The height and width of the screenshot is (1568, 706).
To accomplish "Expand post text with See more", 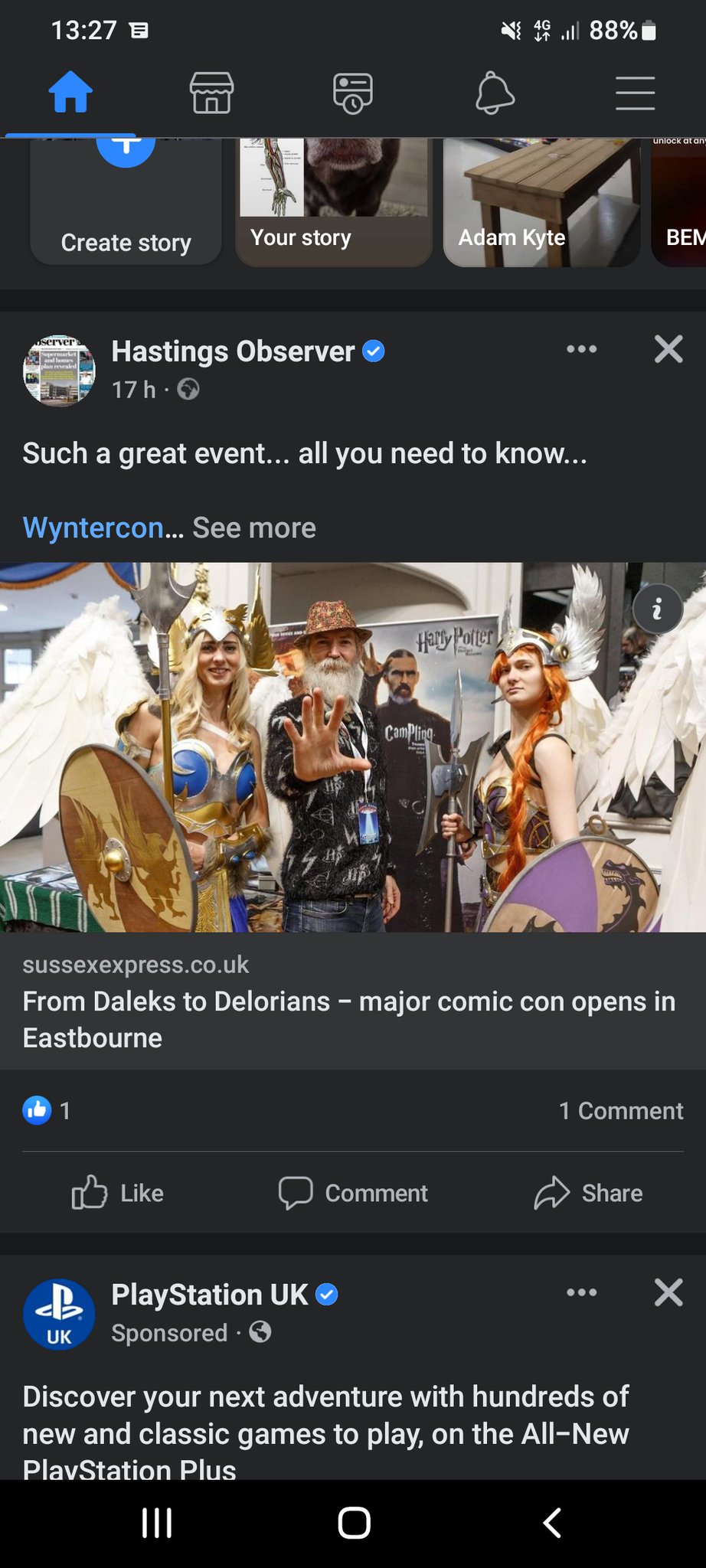I will (253, 528).
